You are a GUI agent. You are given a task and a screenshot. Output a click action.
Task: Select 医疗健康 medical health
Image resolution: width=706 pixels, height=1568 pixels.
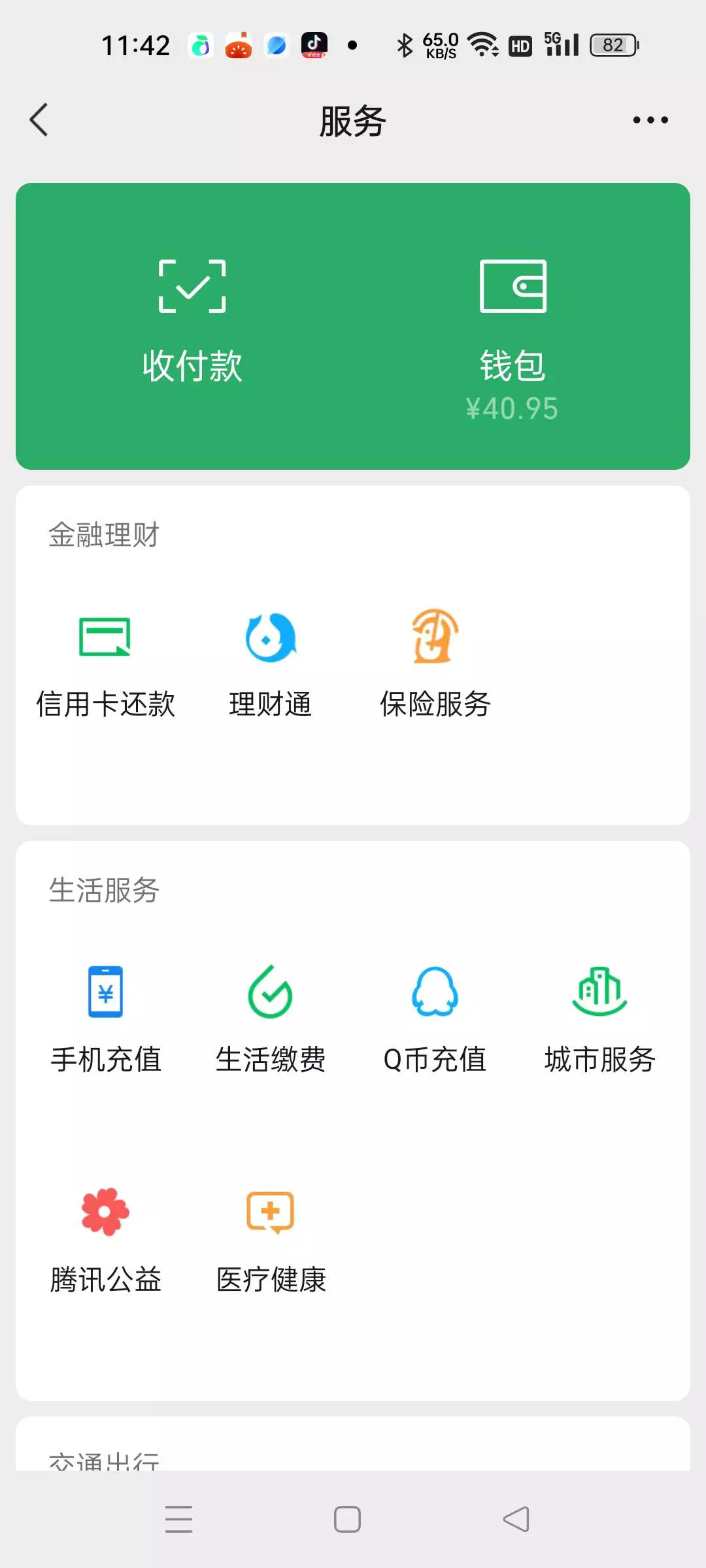pyautogui.click(x=270, y=1239)
